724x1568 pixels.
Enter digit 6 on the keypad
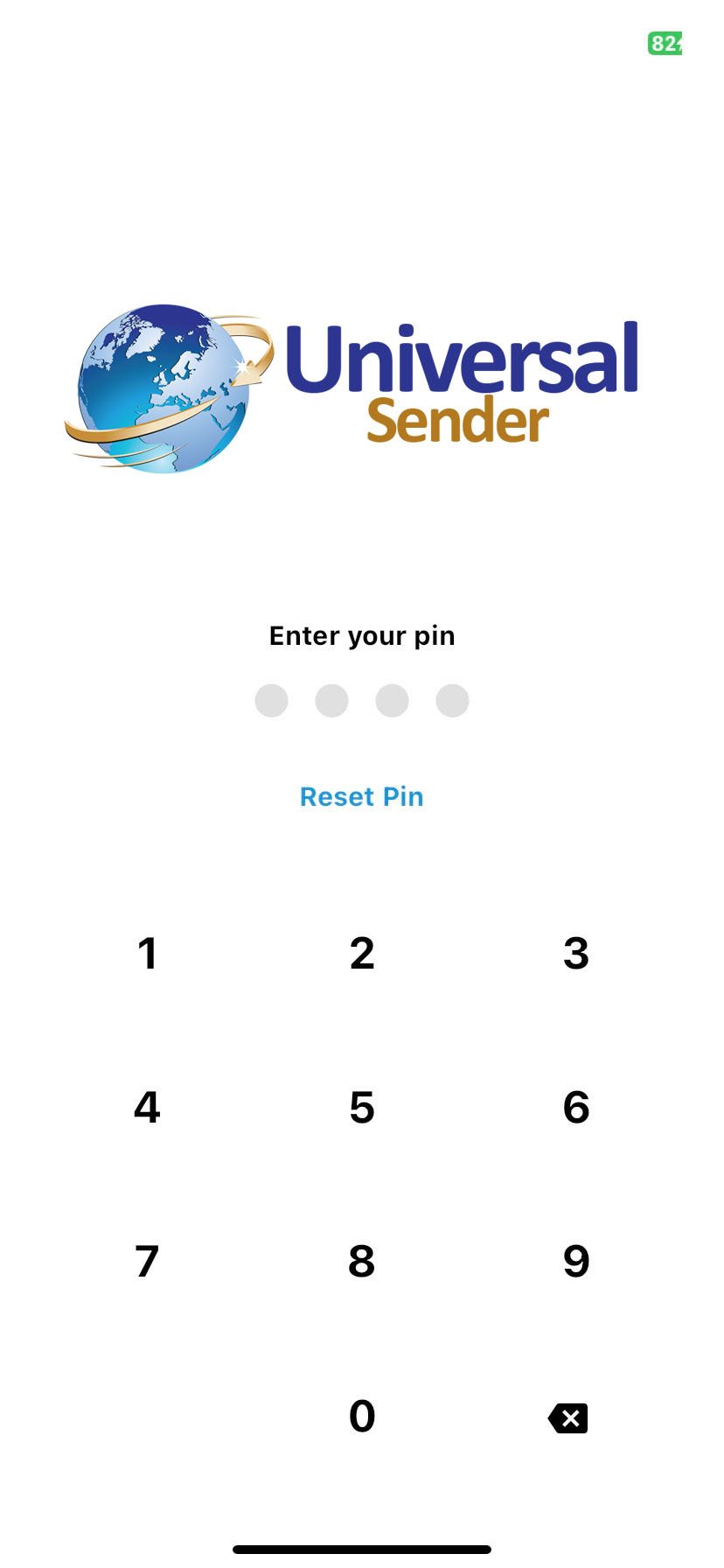576,1107
